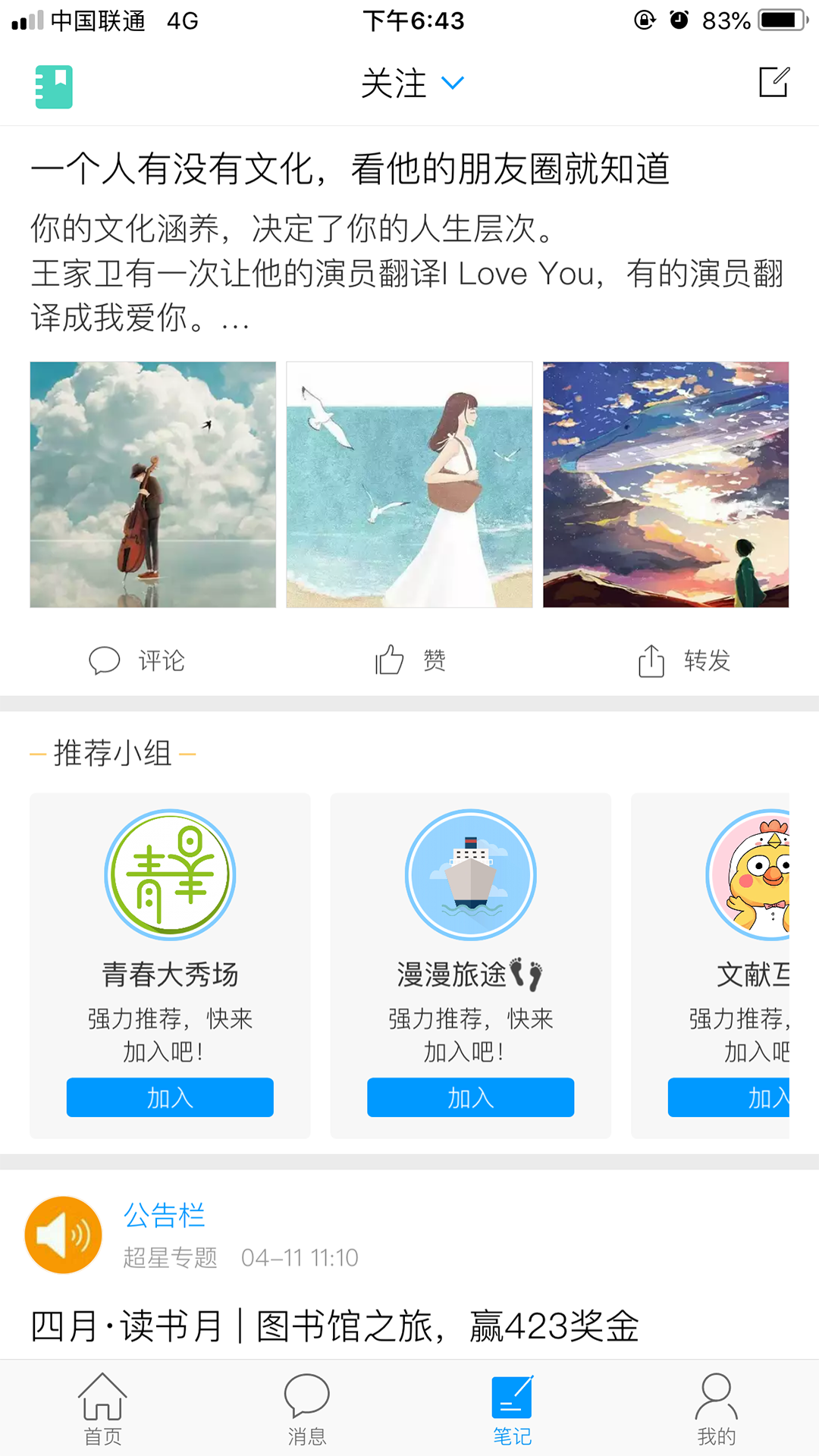Open the 公告栏 profile link
Screen dimensions: 819x1456
tap(165, 1216)
